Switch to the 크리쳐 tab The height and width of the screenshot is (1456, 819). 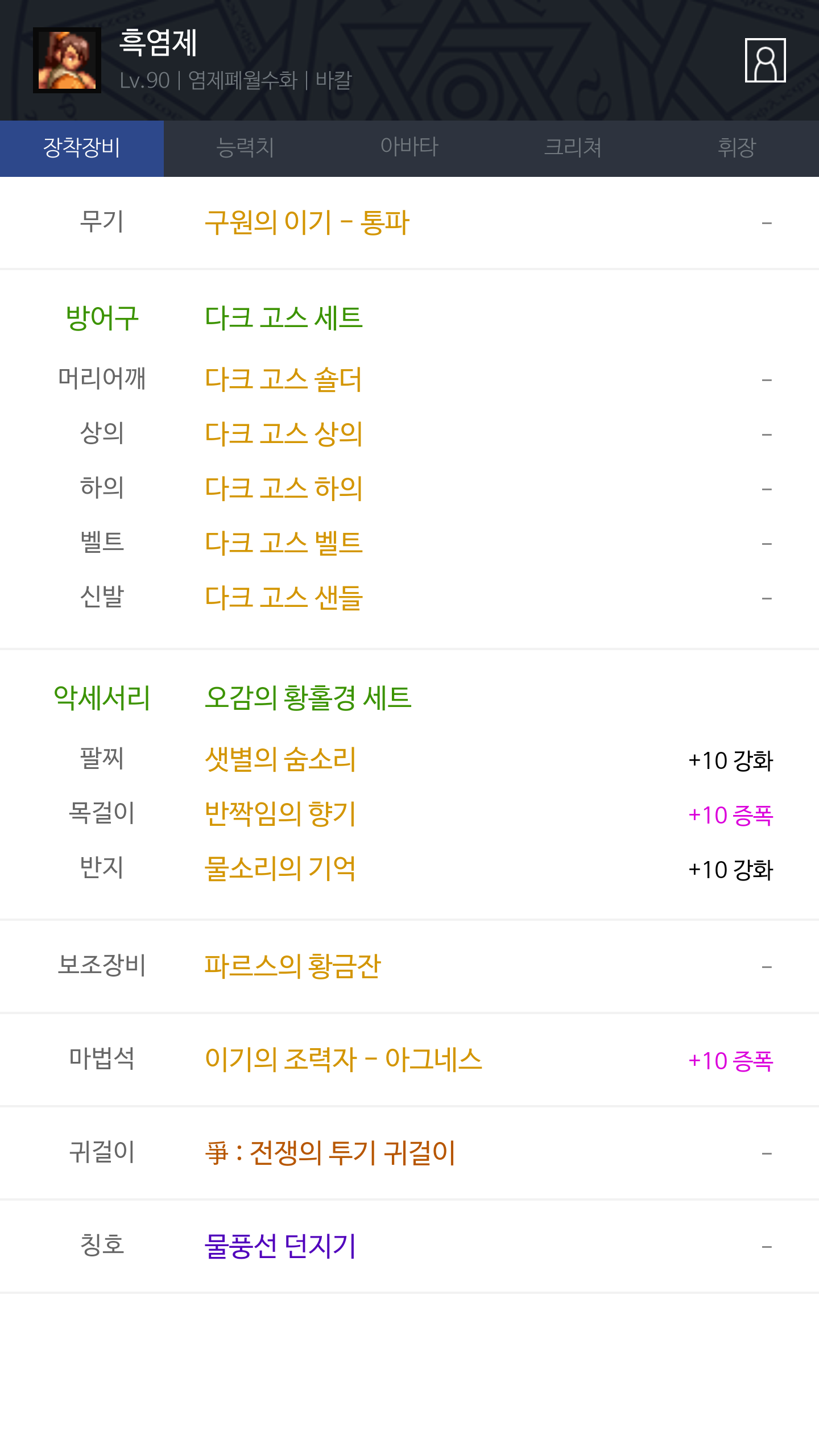coord(573,148)
